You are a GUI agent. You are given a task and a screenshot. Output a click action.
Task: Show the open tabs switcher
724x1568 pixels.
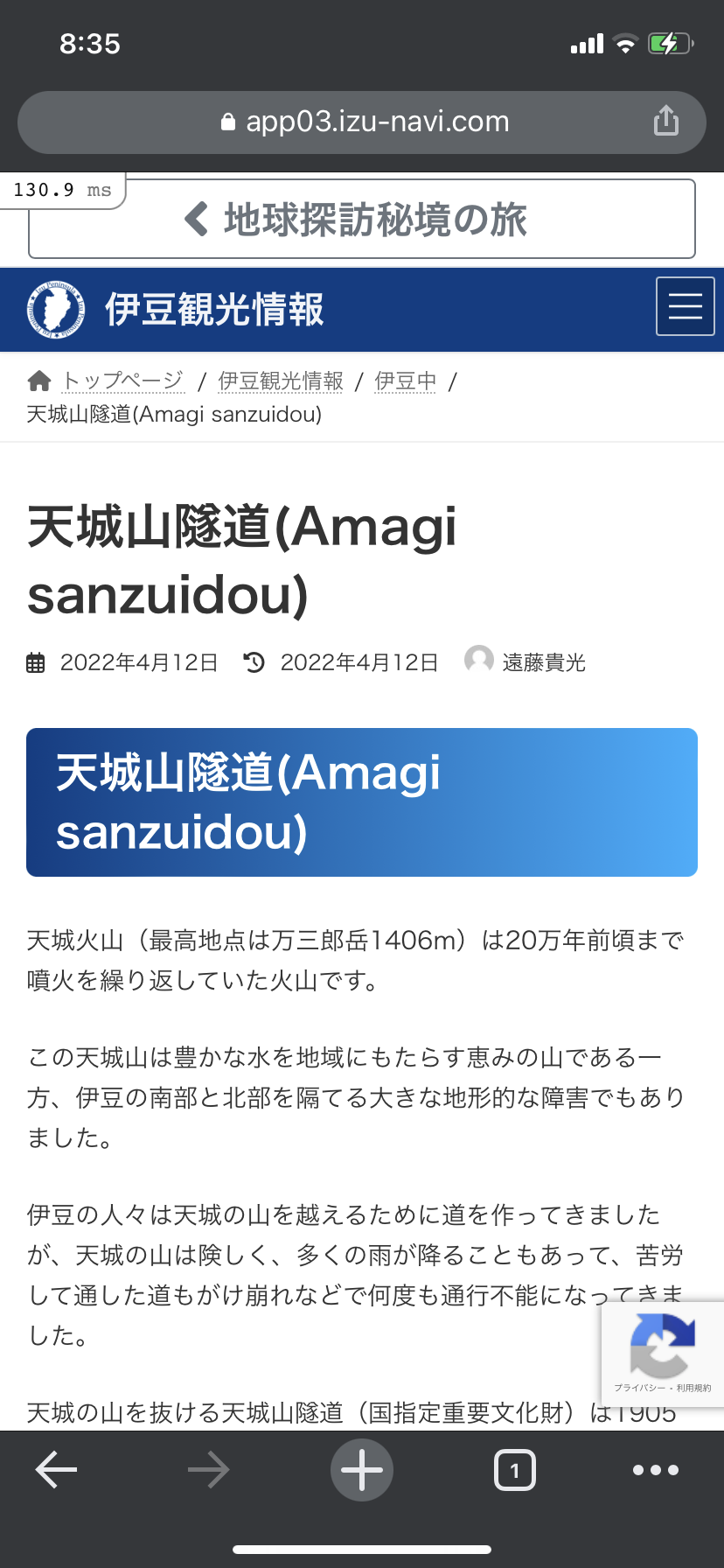pos(515,1470)
